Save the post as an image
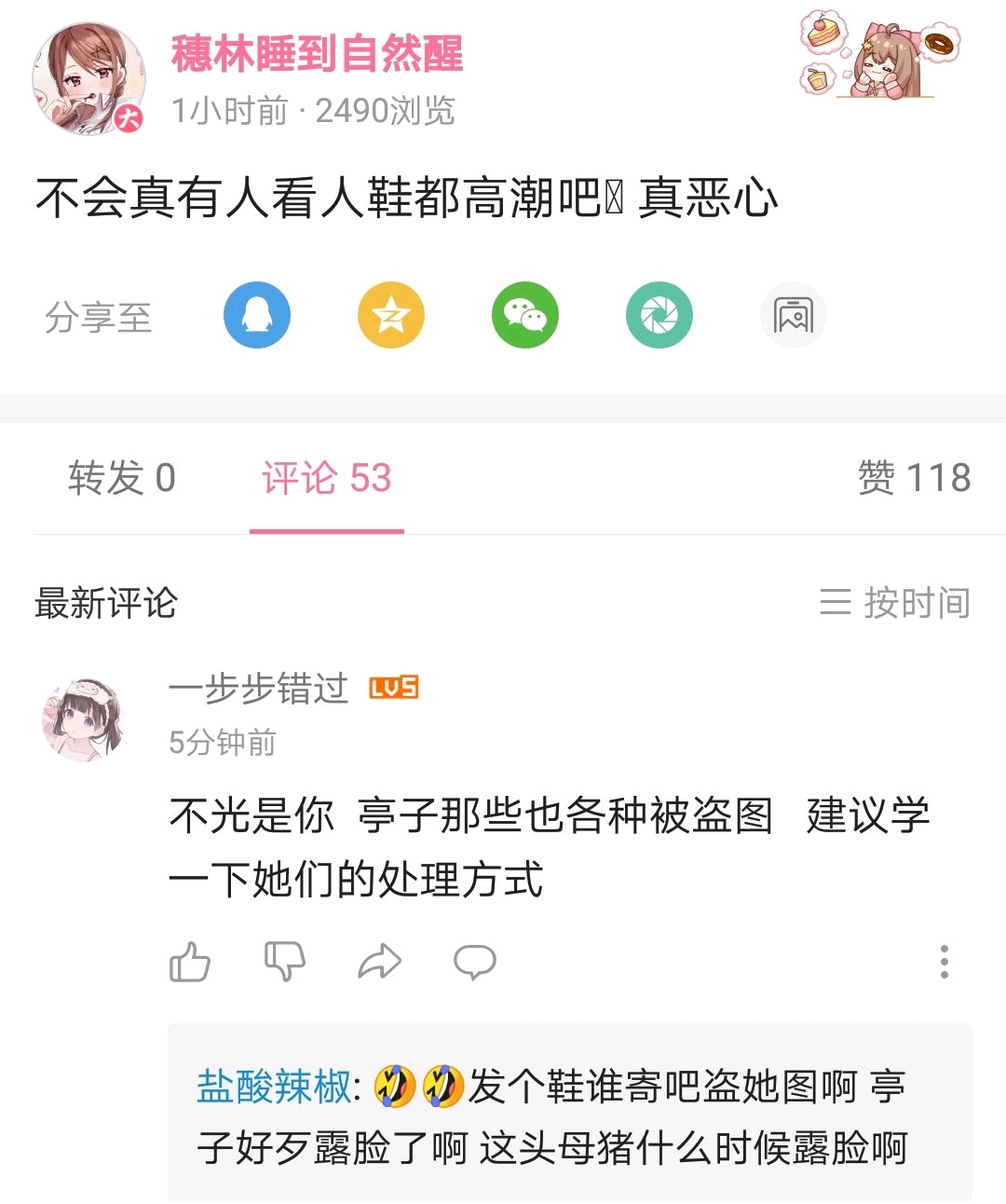Image resolution: width=1006 pixels, height=1204 pixels. point(794,315)
